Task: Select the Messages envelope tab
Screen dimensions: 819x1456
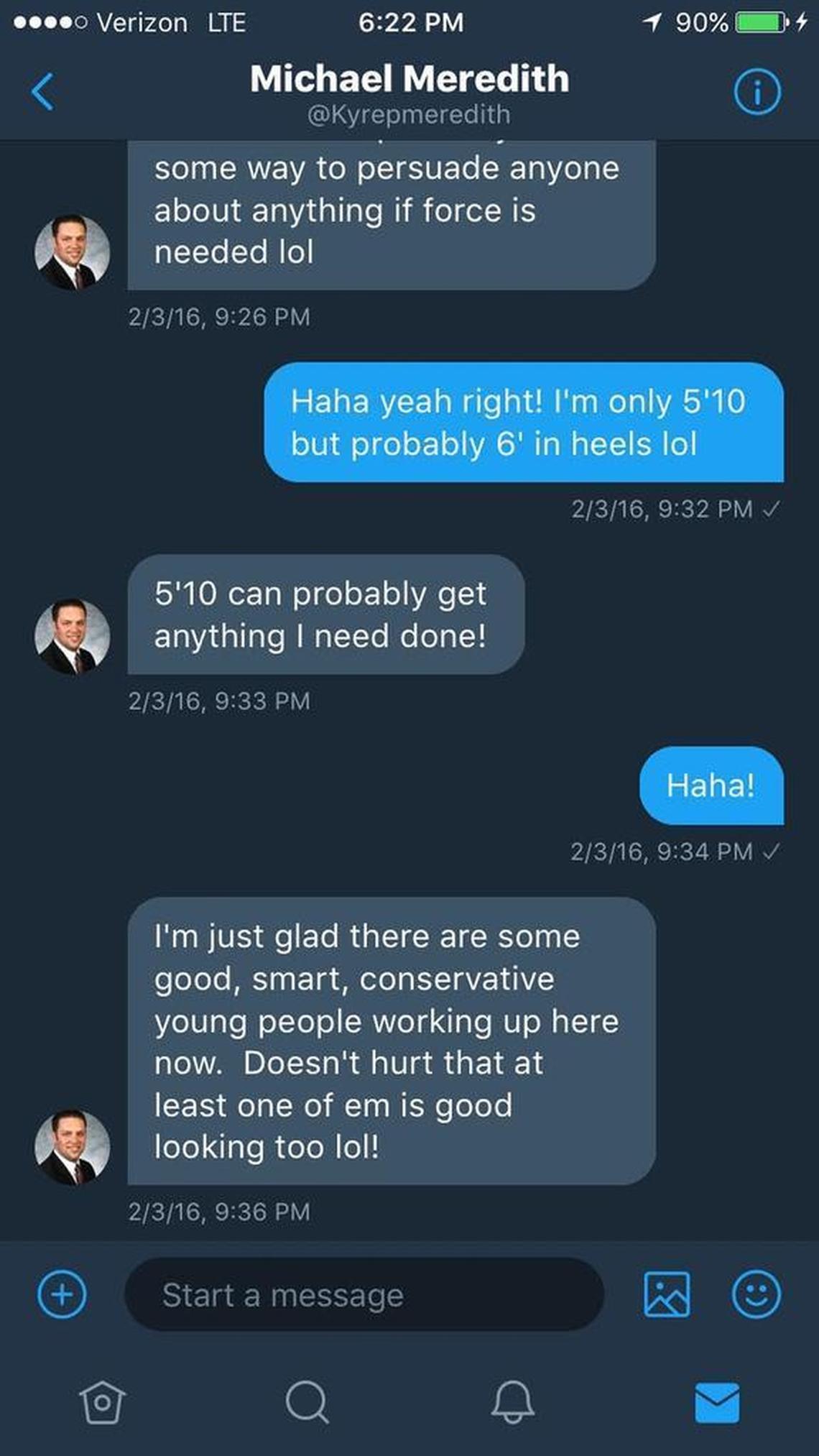Action: click(x=717, y=1402)
